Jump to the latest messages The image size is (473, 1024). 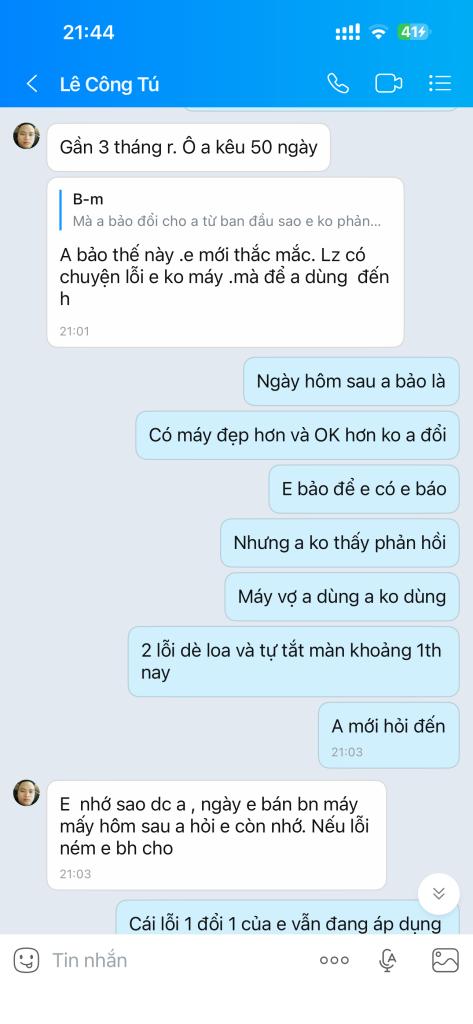point(439,893)
